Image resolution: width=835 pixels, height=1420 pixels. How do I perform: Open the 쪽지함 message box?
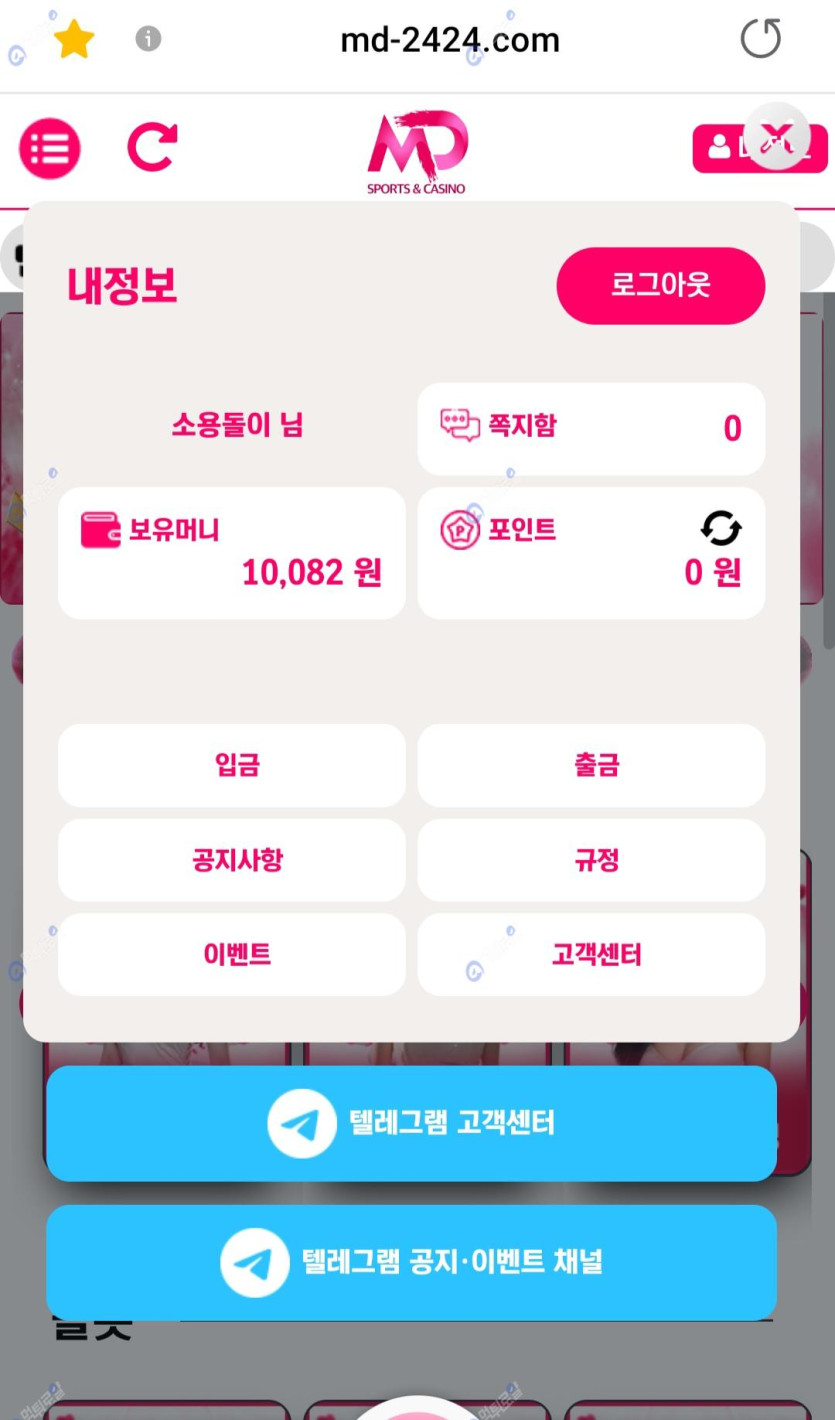pyautogui.click(x=590, y=428)
